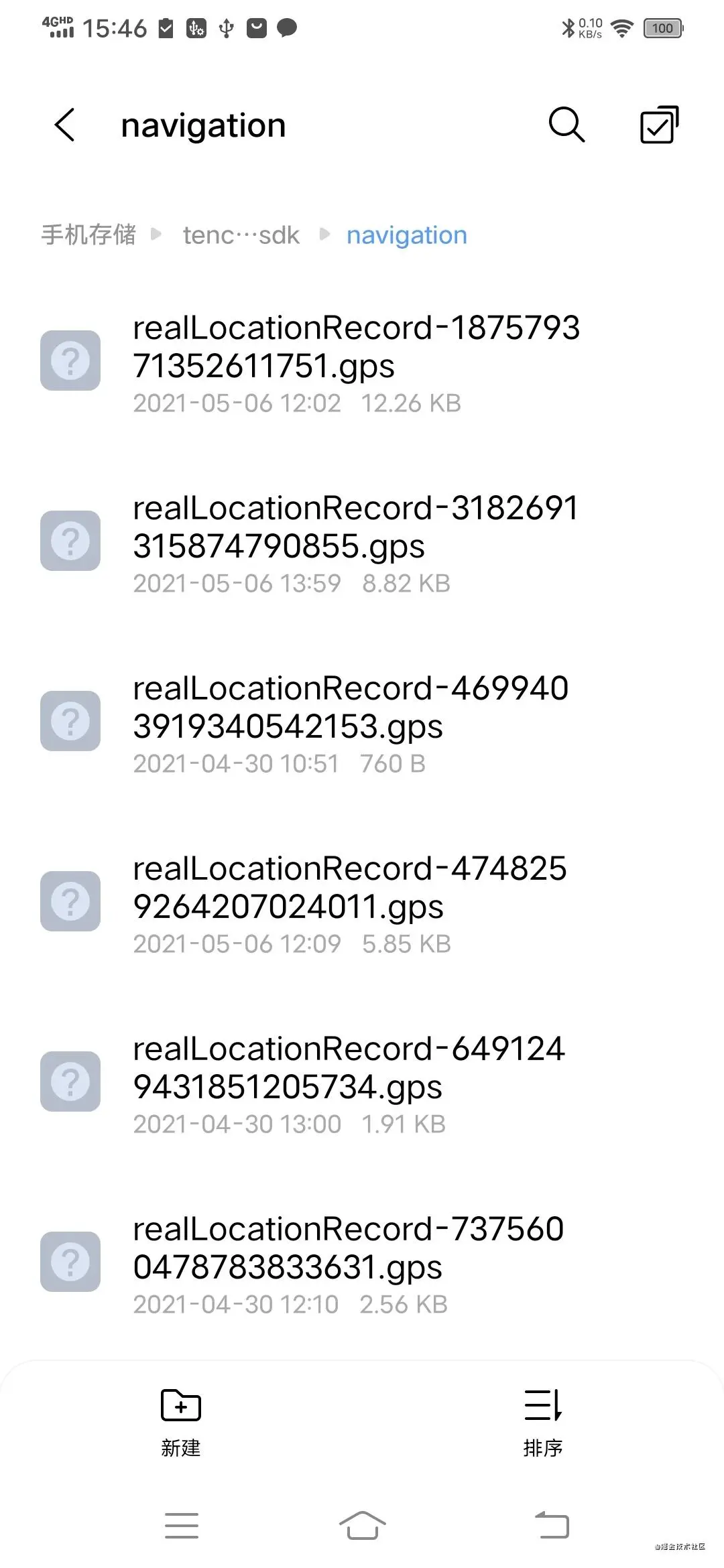Select the navigation breadcrumb tab

406,235
